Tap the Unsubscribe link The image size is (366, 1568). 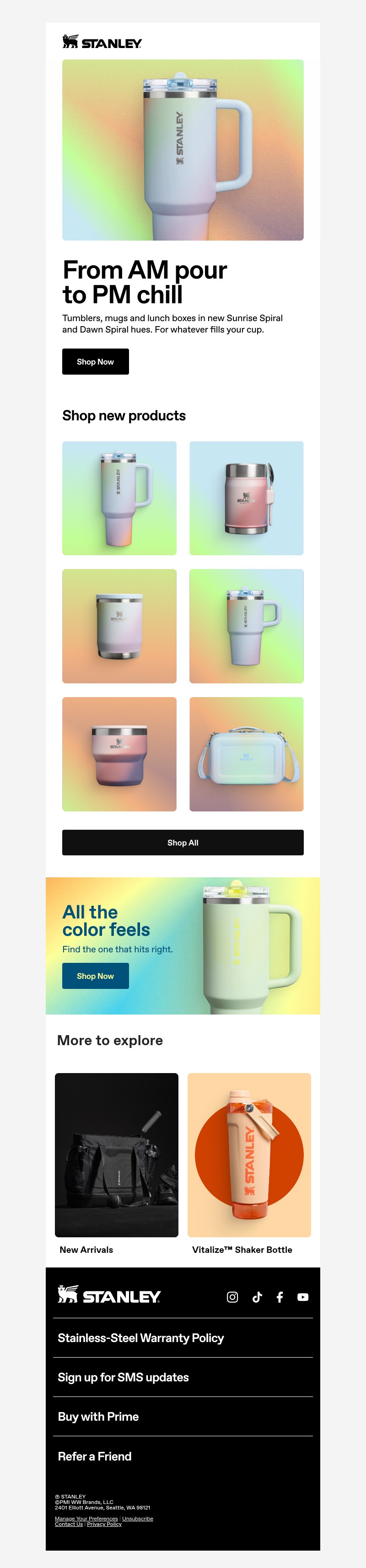(138, 1519)
